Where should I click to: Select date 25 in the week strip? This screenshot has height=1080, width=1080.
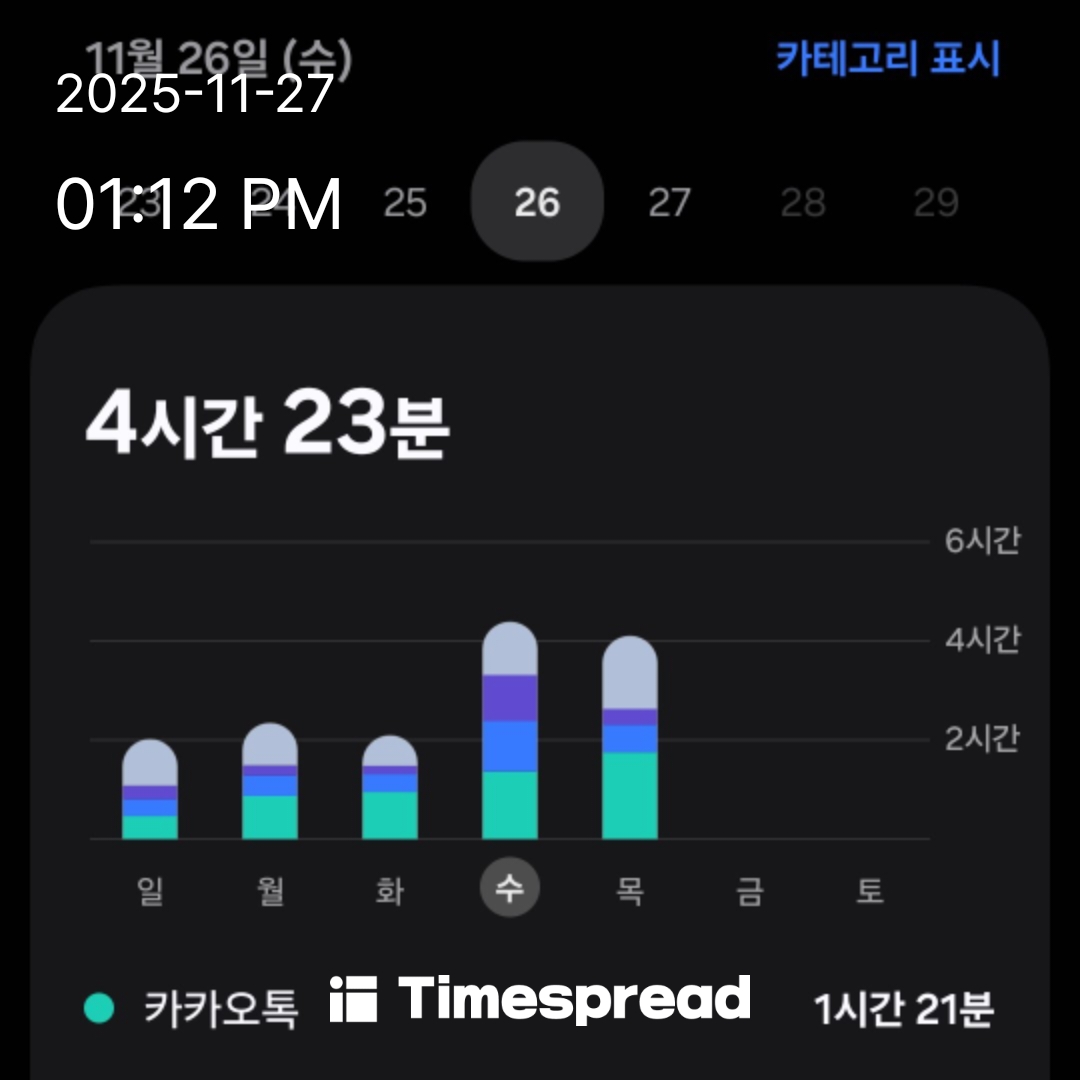point(405,203)
